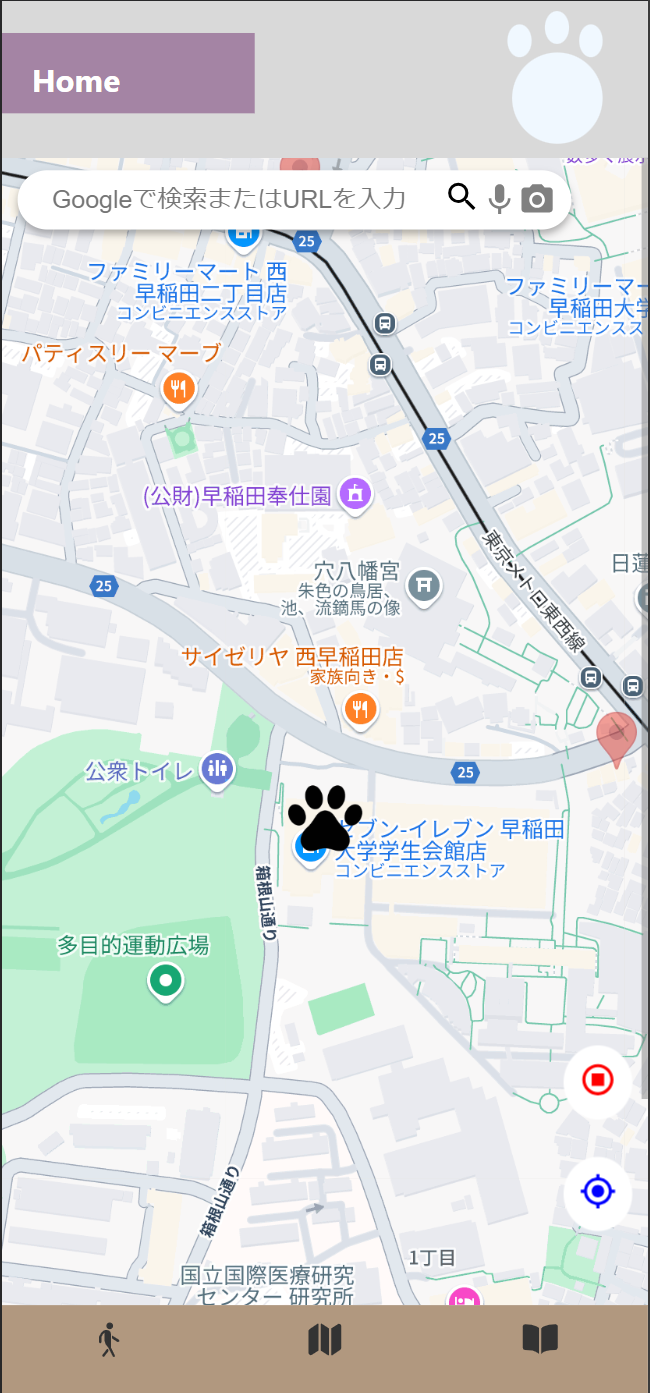Start voice search with the microphone
Screen dimensions: 650x1393
point(499,199)
